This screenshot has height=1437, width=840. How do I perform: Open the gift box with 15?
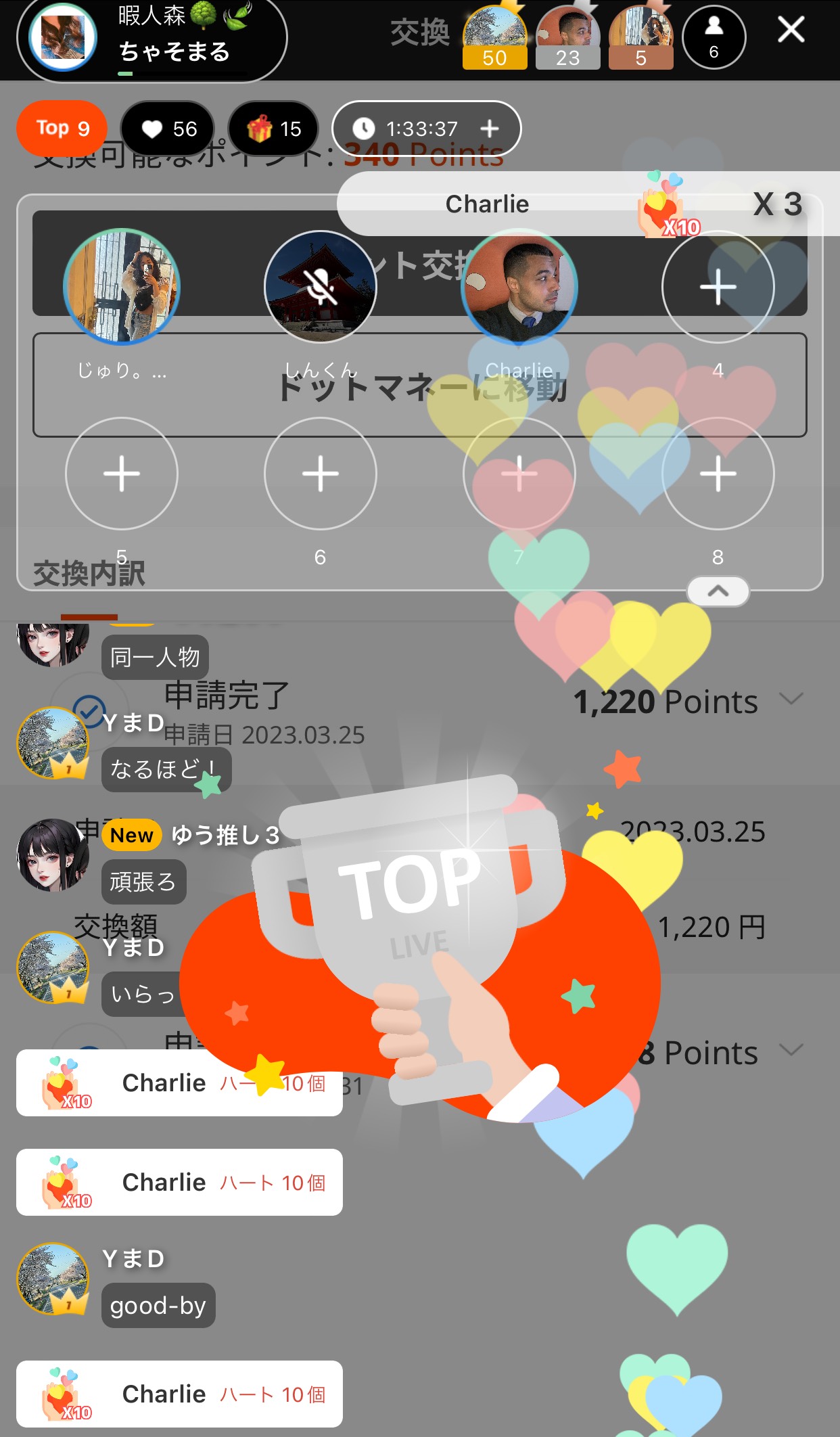coord(273,129)
